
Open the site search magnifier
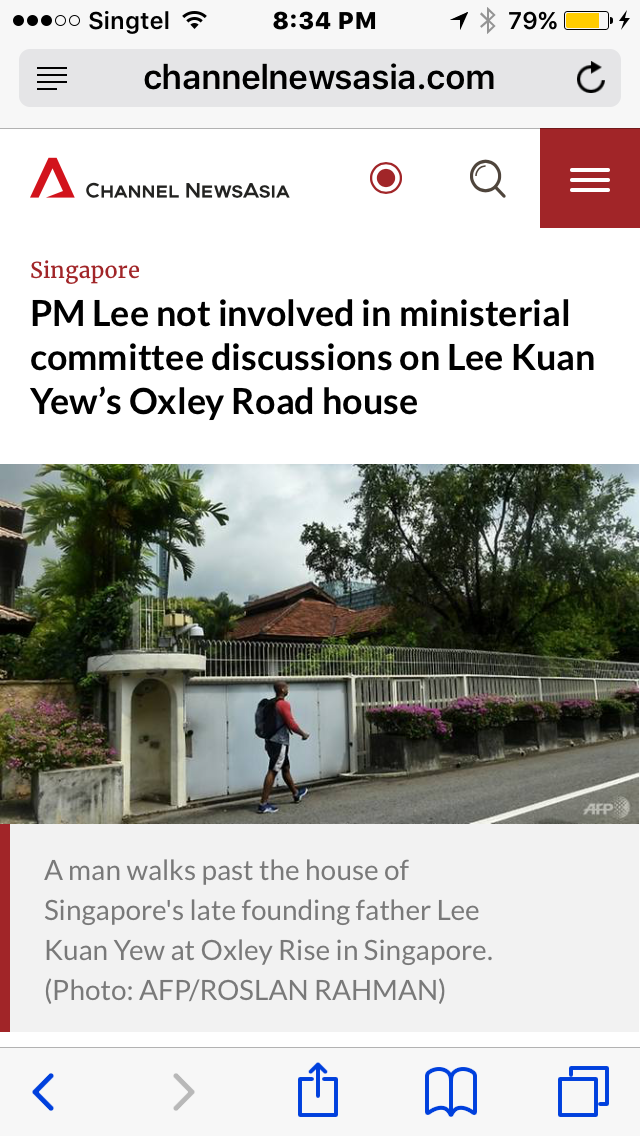(x=488, y=179)
